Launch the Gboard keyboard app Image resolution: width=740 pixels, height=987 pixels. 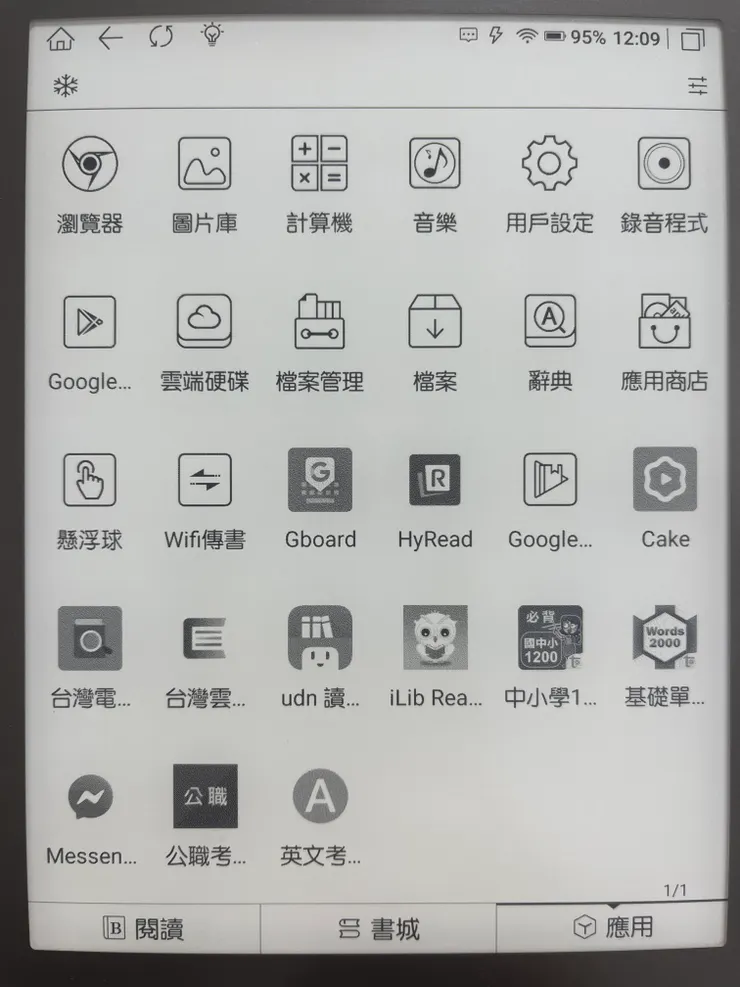click(319, 479)
